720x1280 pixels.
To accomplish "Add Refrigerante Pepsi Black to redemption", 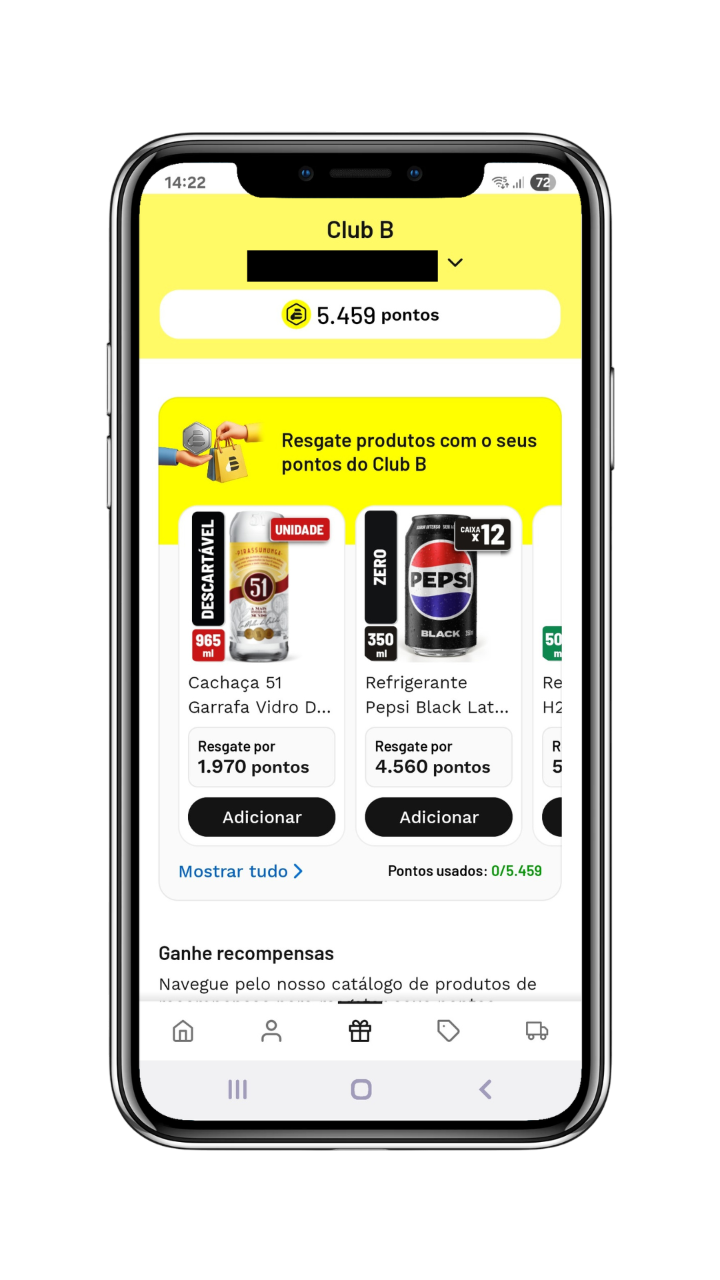I will click(439, 817).
